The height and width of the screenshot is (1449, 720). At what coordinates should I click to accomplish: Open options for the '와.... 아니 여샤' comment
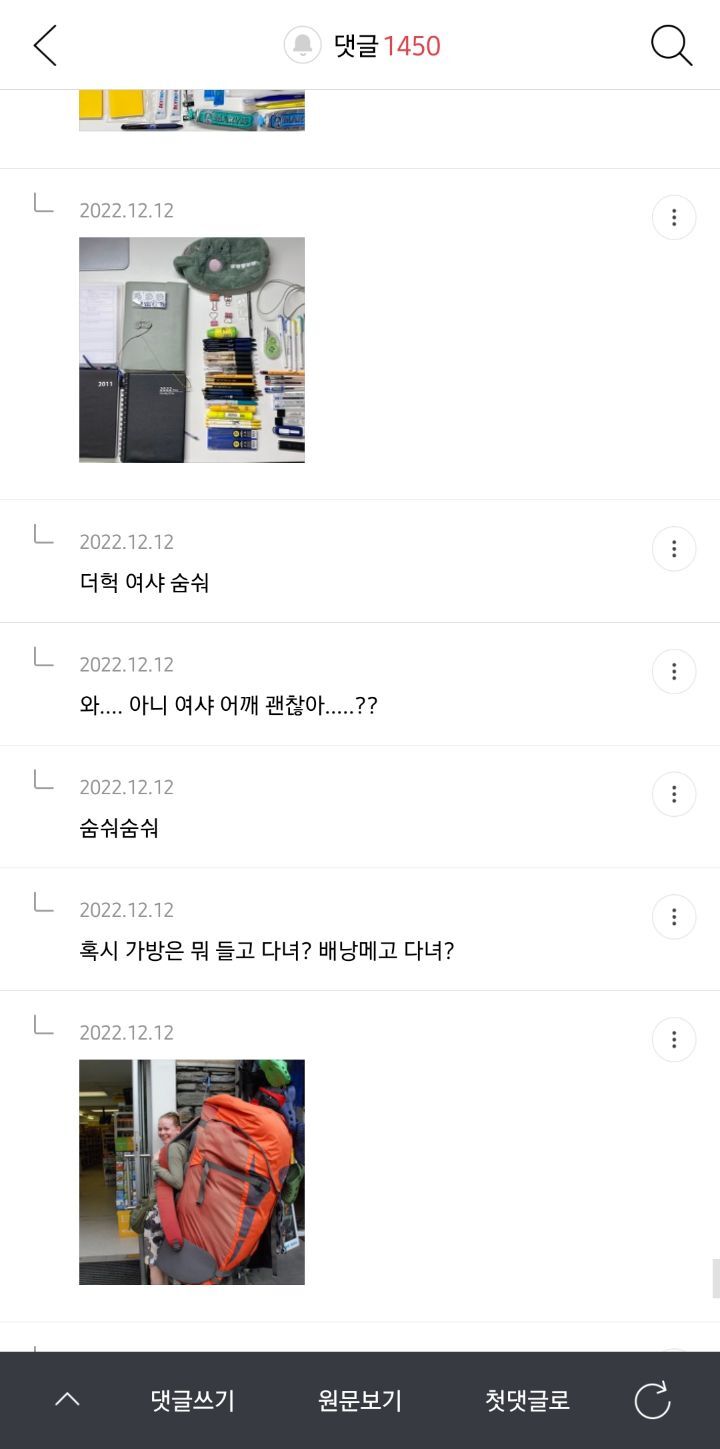(674, 671)
